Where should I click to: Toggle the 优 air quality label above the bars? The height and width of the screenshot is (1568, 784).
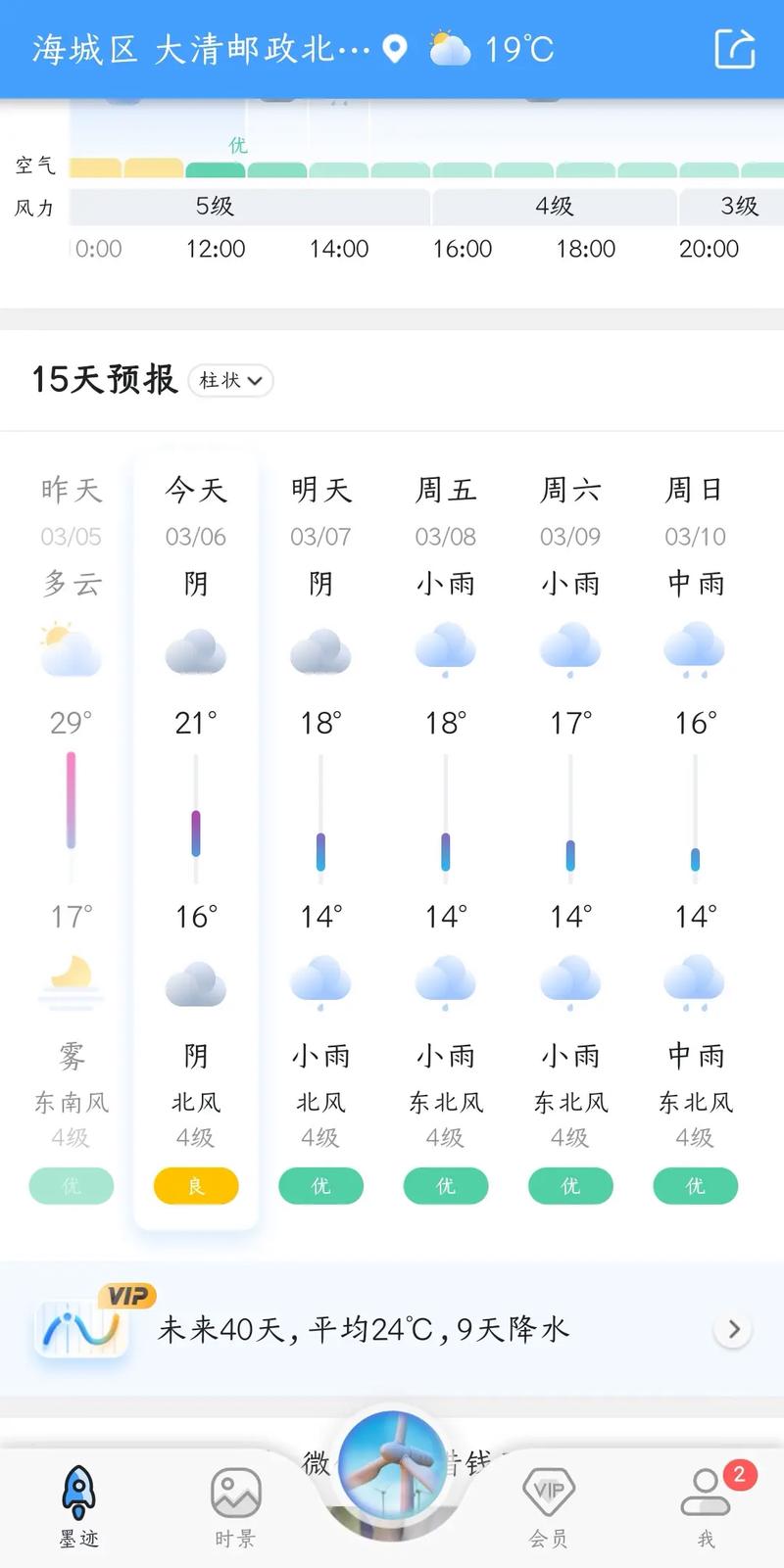pyautogui.click(x=235, y=147)
